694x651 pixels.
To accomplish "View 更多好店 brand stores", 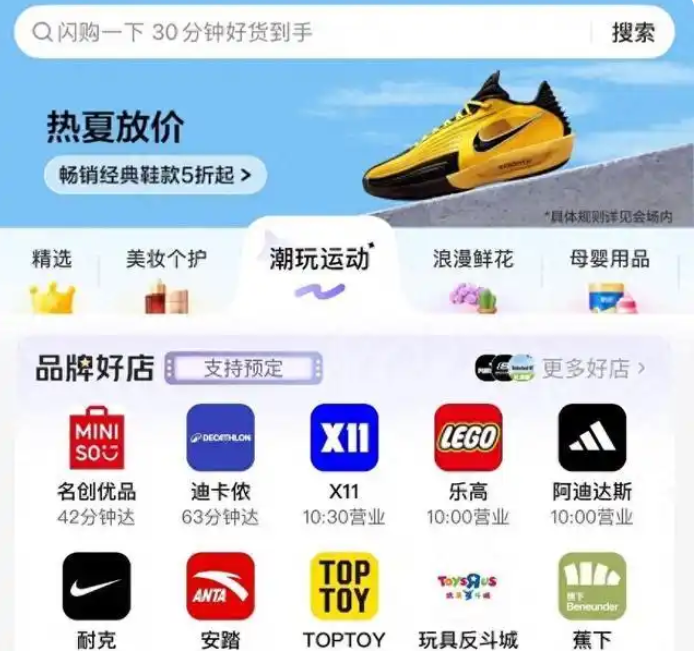I will [x=592, y=369].
